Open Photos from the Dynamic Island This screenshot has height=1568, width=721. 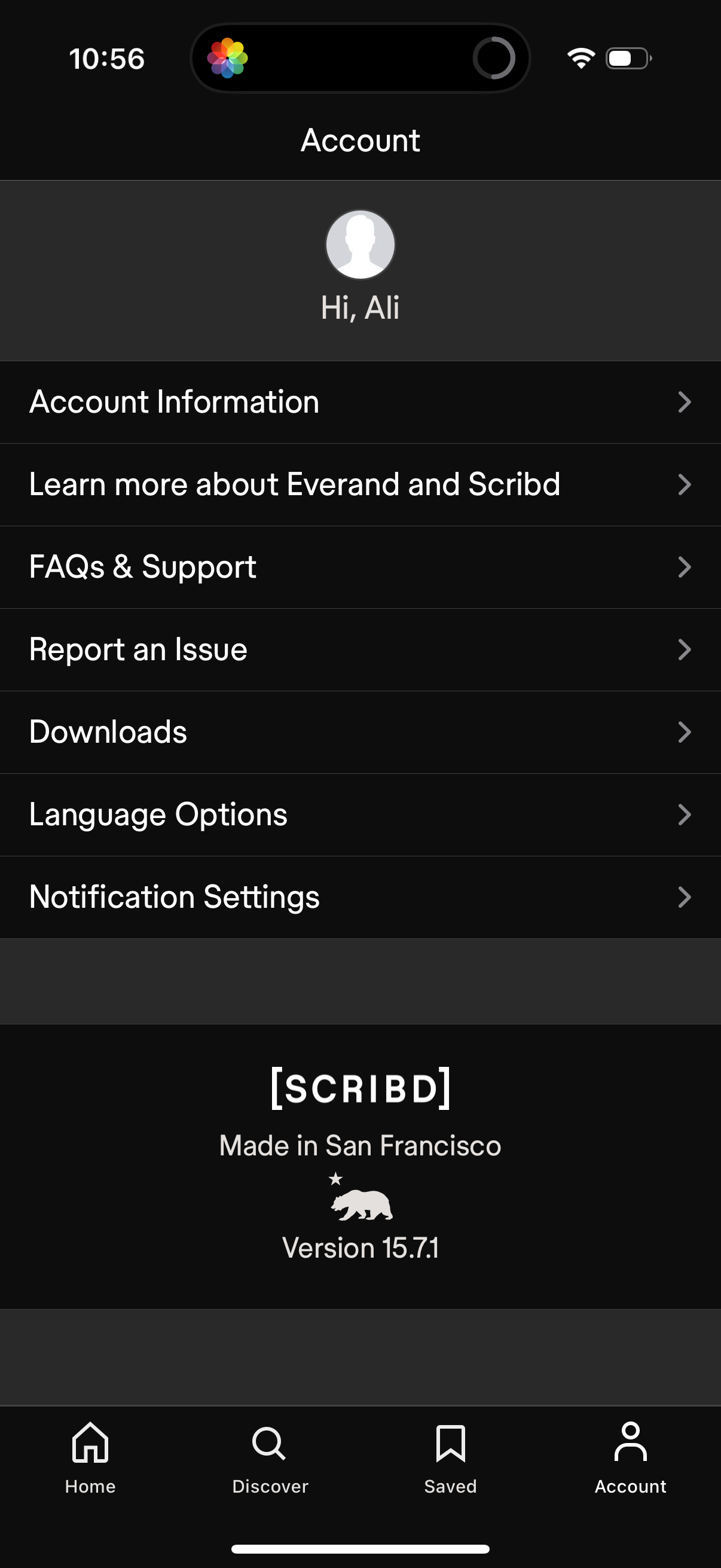(x=229, y=58)
